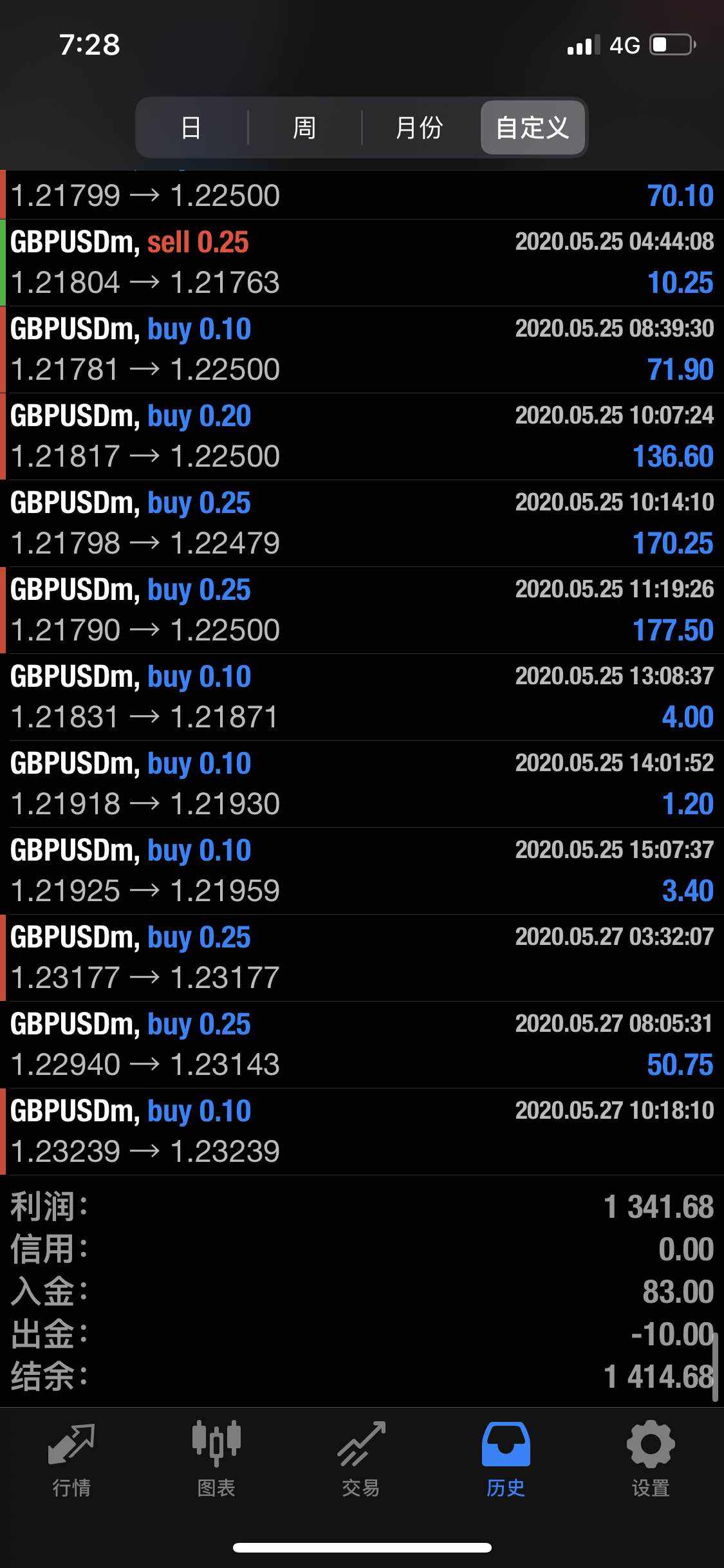Open the GBPUSDm sell 0.25 trade at 04:44:08

tap(362, 263)
